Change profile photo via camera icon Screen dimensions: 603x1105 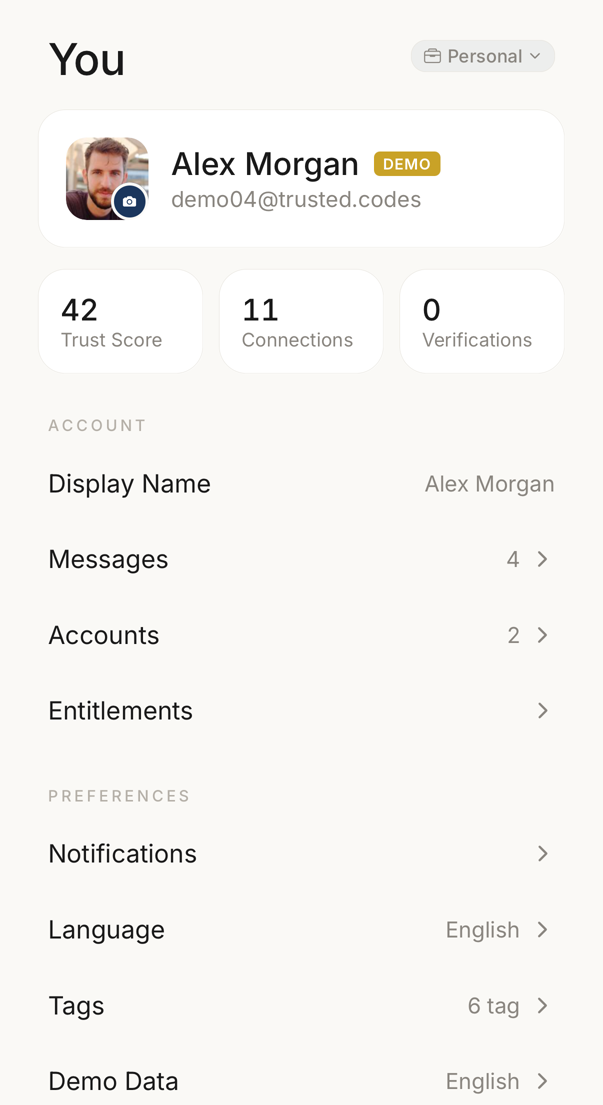(129, 202)
